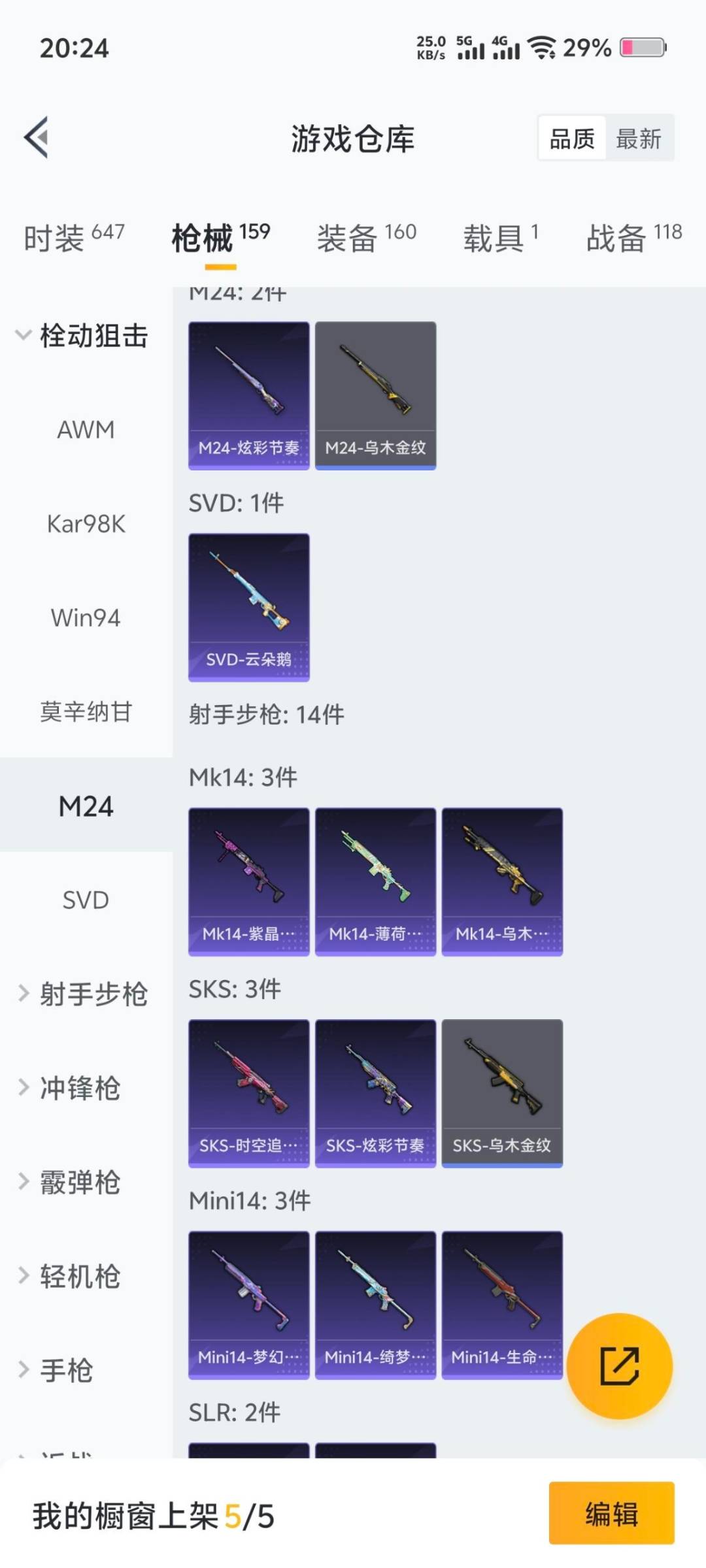Select the Mk14-紫晶 skin
Image resolution: width=706 pixels, height=1568 pixels.
coord(248,879)
